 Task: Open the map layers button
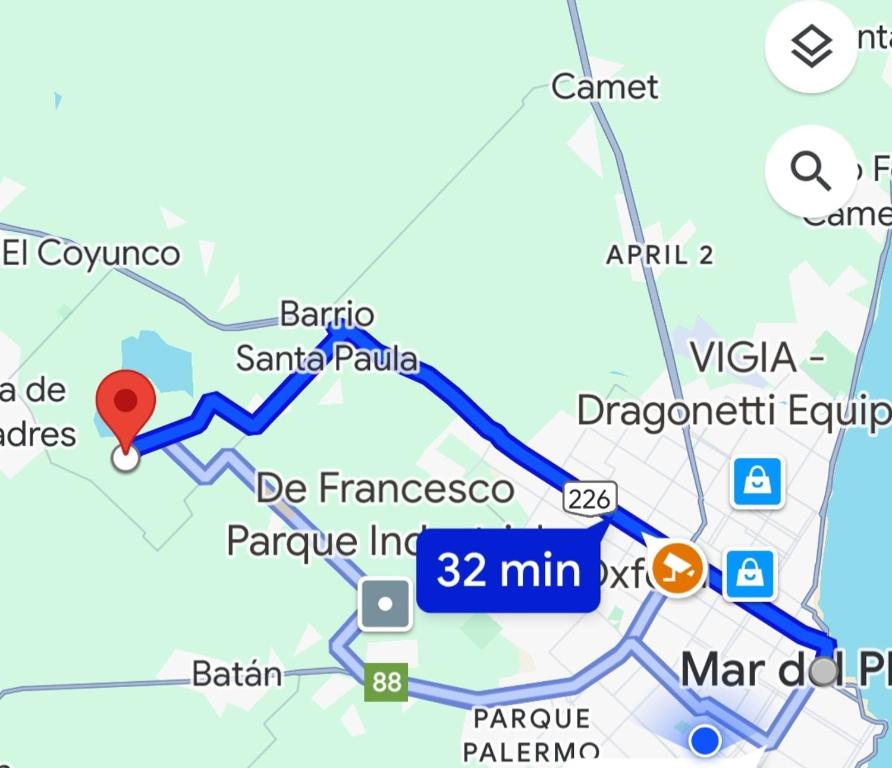tap(811, 46)
